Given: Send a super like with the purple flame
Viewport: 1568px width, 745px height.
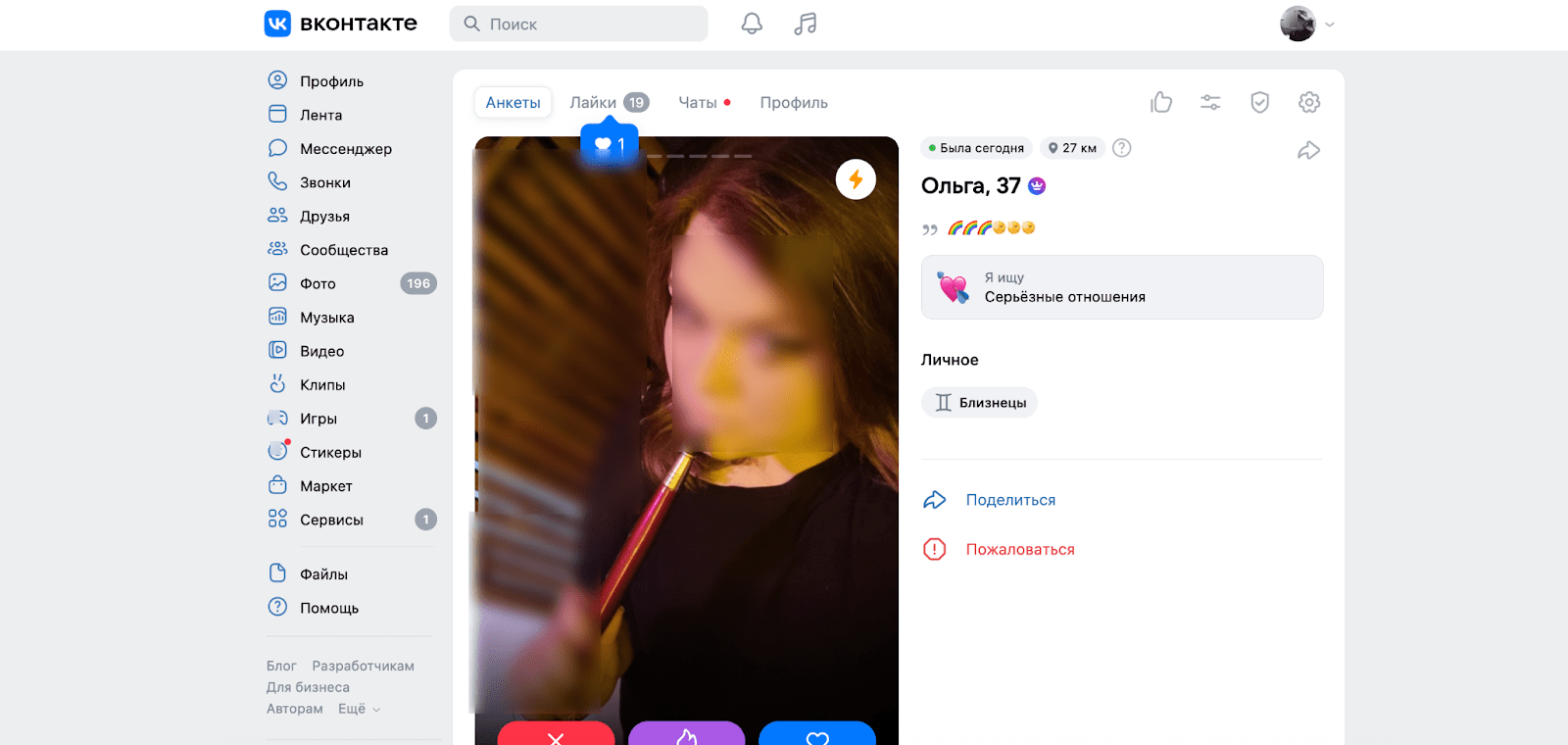Looking at the screenshot, I should tap(686, 735).
